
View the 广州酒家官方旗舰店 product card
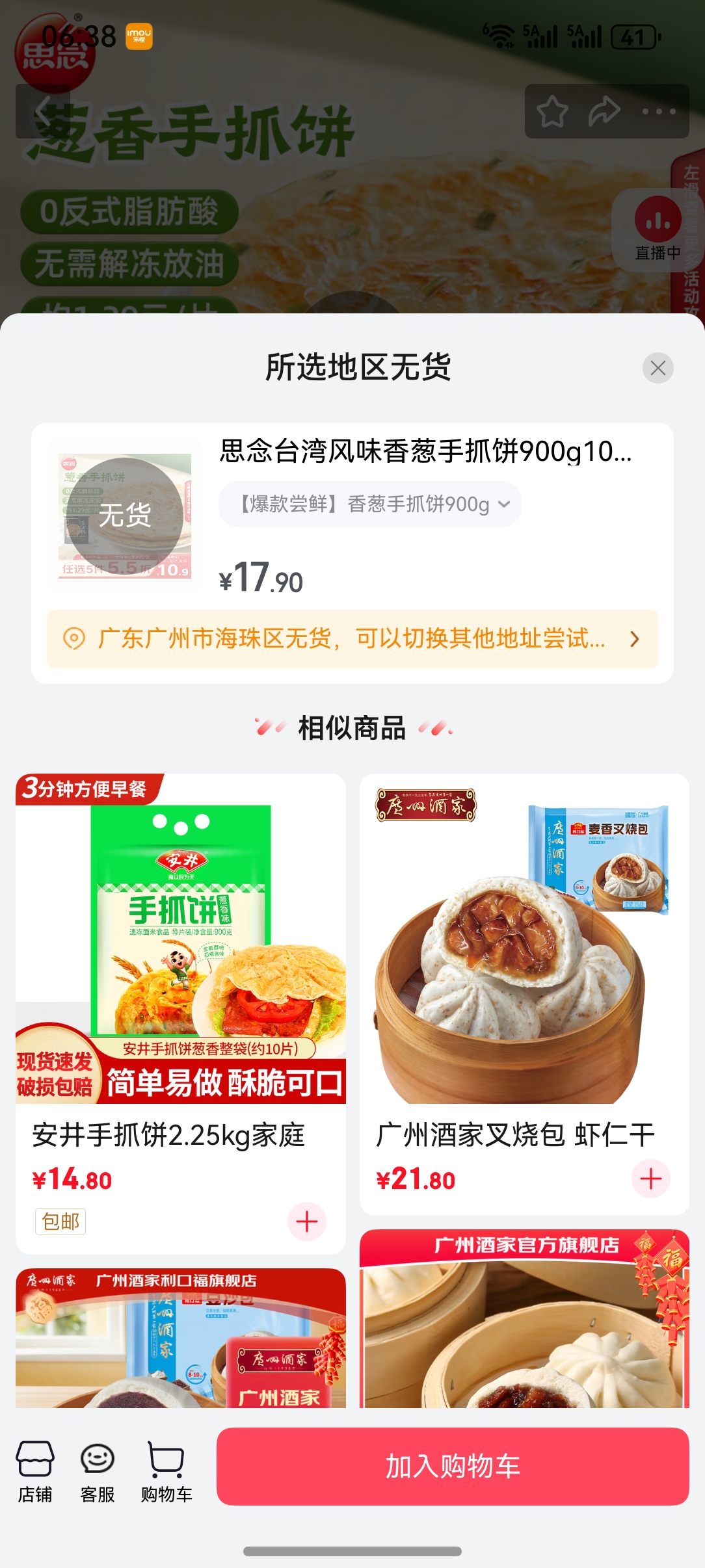[x=524, y=1320]
